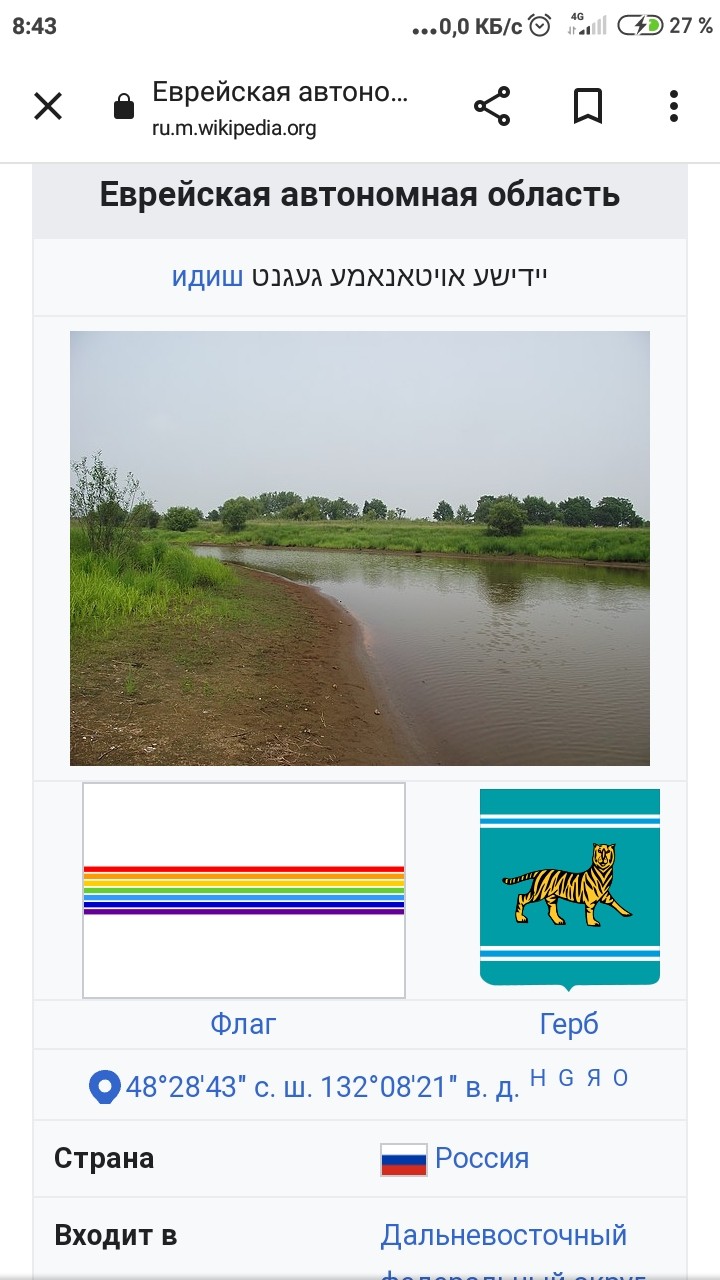Open map link Я next to coordinates
The width and height of the screenshot is (720, 1280).
[593, 1078]
